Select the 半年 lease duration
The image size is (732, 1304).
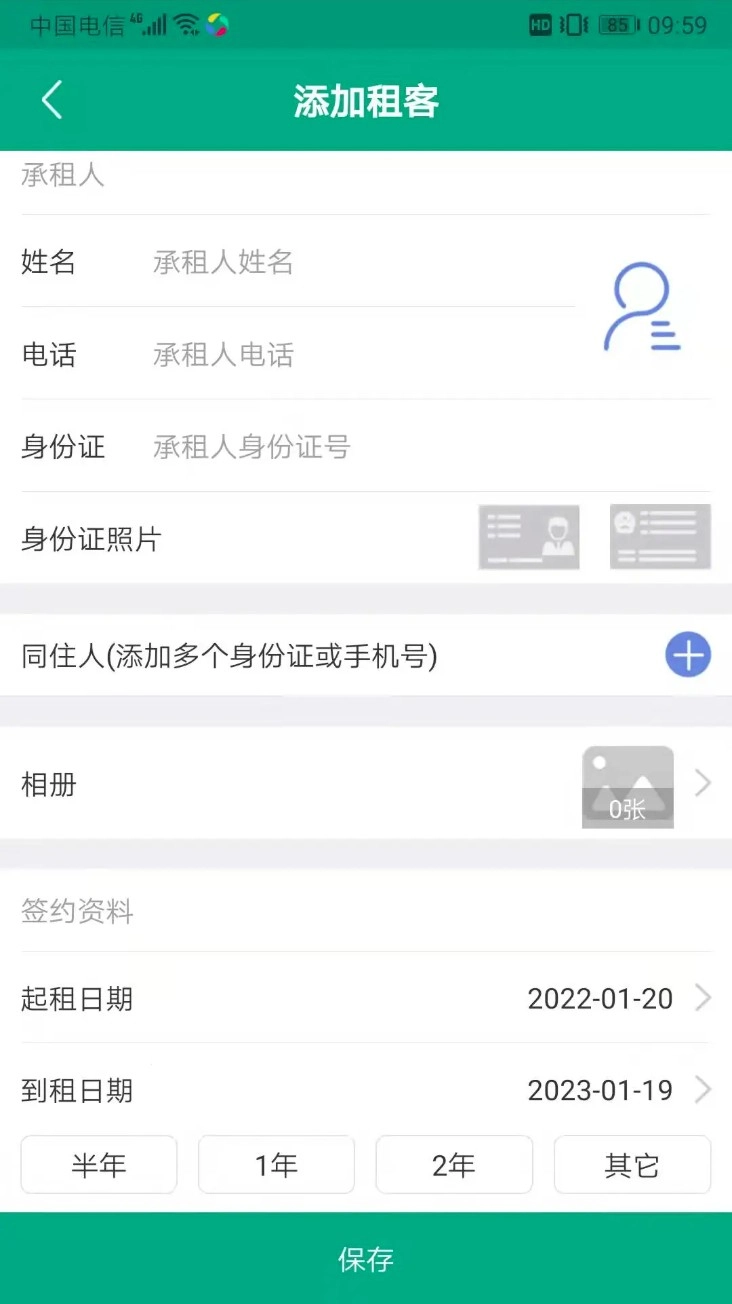pos(99,1165)
